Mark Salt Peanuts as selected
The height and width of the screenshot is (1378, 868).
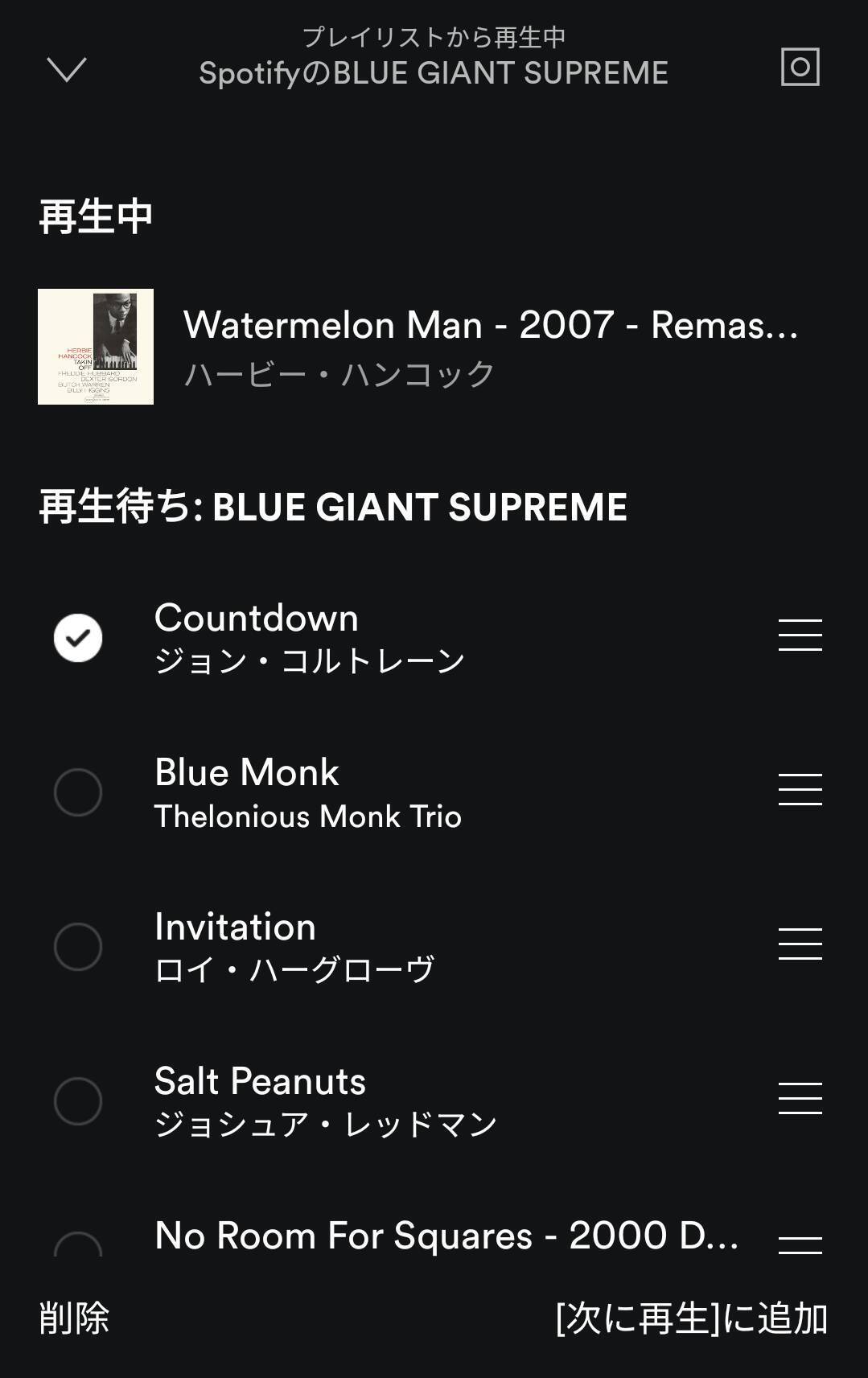tap(78, 1100)
